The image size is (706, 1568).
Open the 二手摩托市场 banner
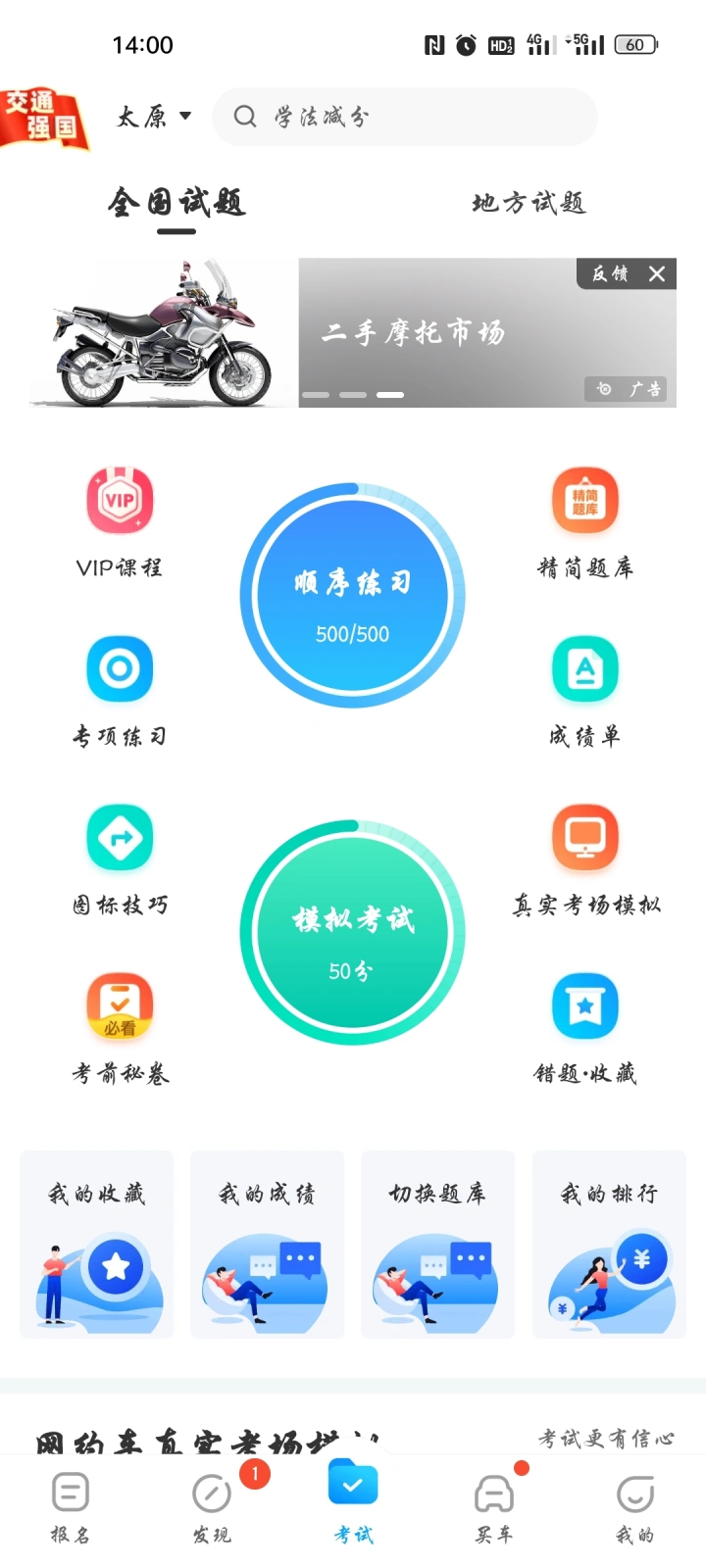[x=412, y=333]
